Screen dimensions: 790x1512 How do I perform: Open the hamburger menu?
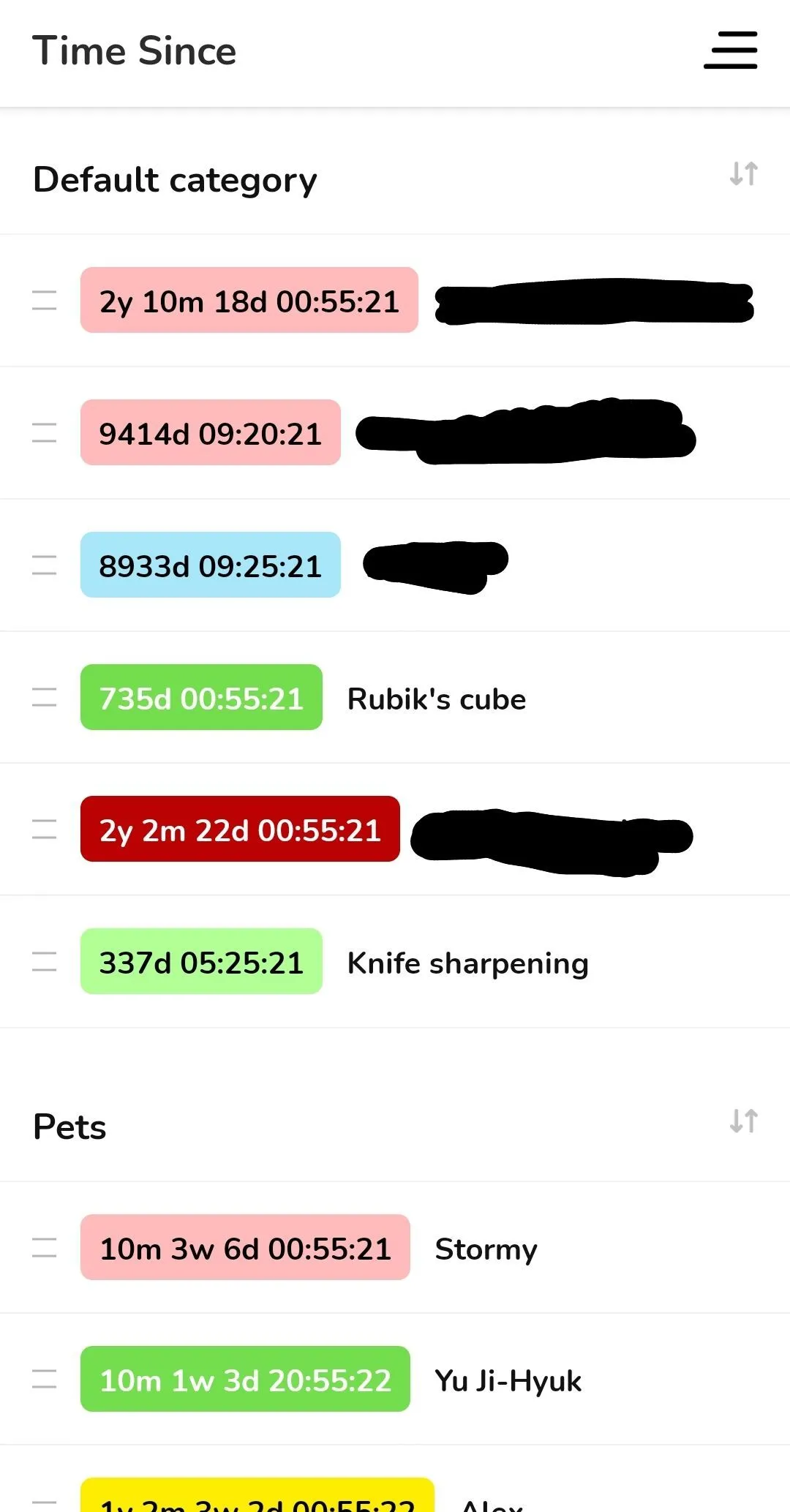pyautogui.click(x=729, y=51)
